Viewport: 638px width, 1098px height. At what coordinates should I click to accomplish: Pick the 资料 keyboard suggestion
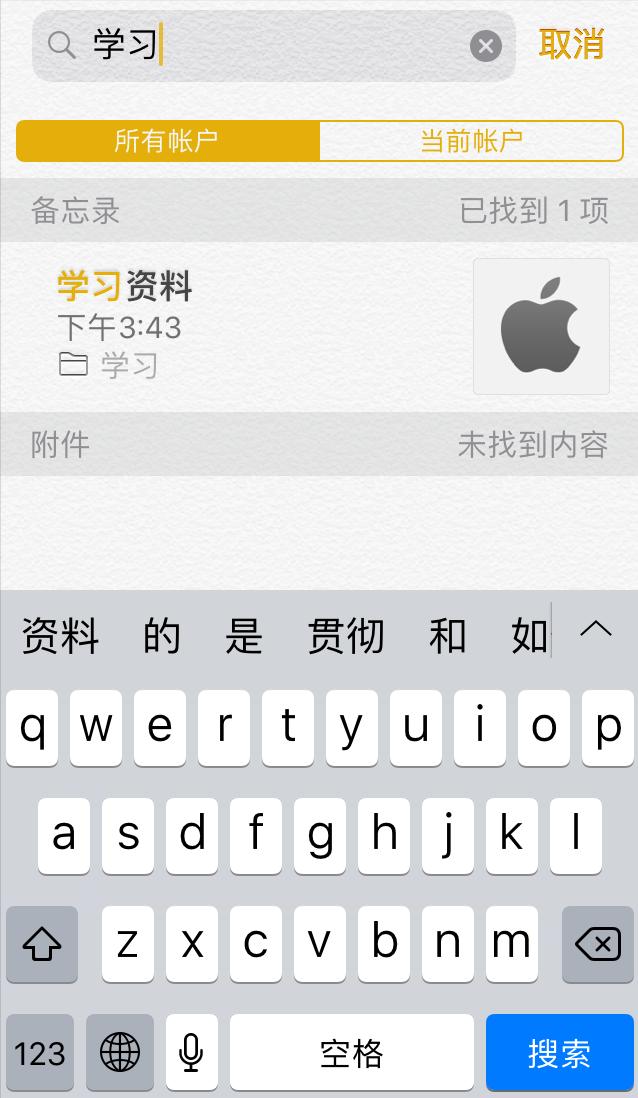pos(61,635)
